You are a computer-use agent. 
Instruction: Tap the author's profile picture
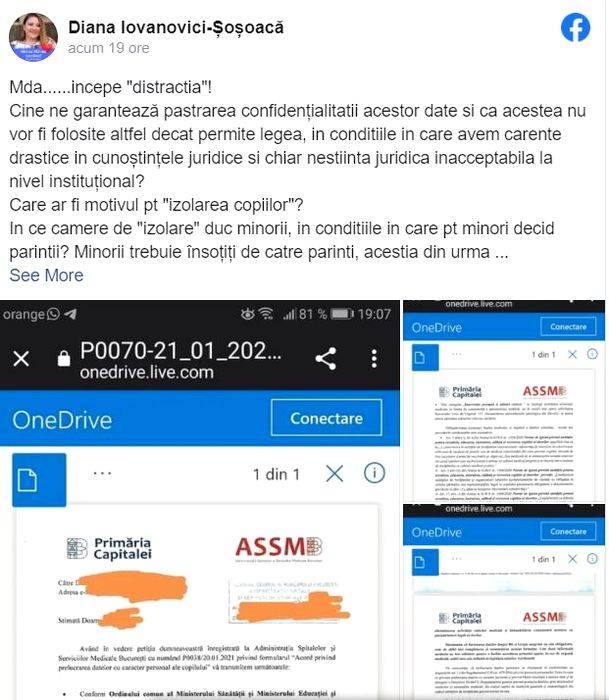click(x=33, y=35)
